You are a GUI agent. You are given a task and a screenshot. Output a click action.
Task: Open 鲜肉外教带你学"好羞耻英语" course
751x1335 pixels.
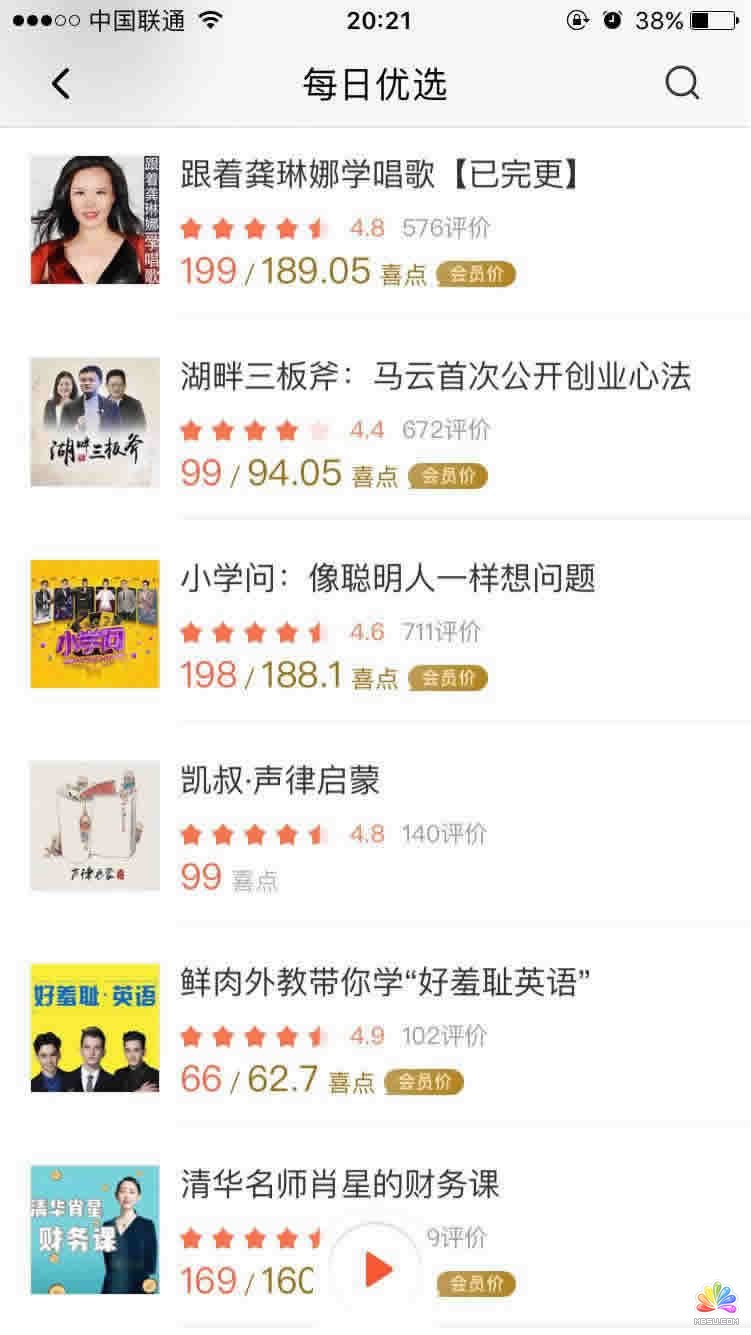point(385,982)
